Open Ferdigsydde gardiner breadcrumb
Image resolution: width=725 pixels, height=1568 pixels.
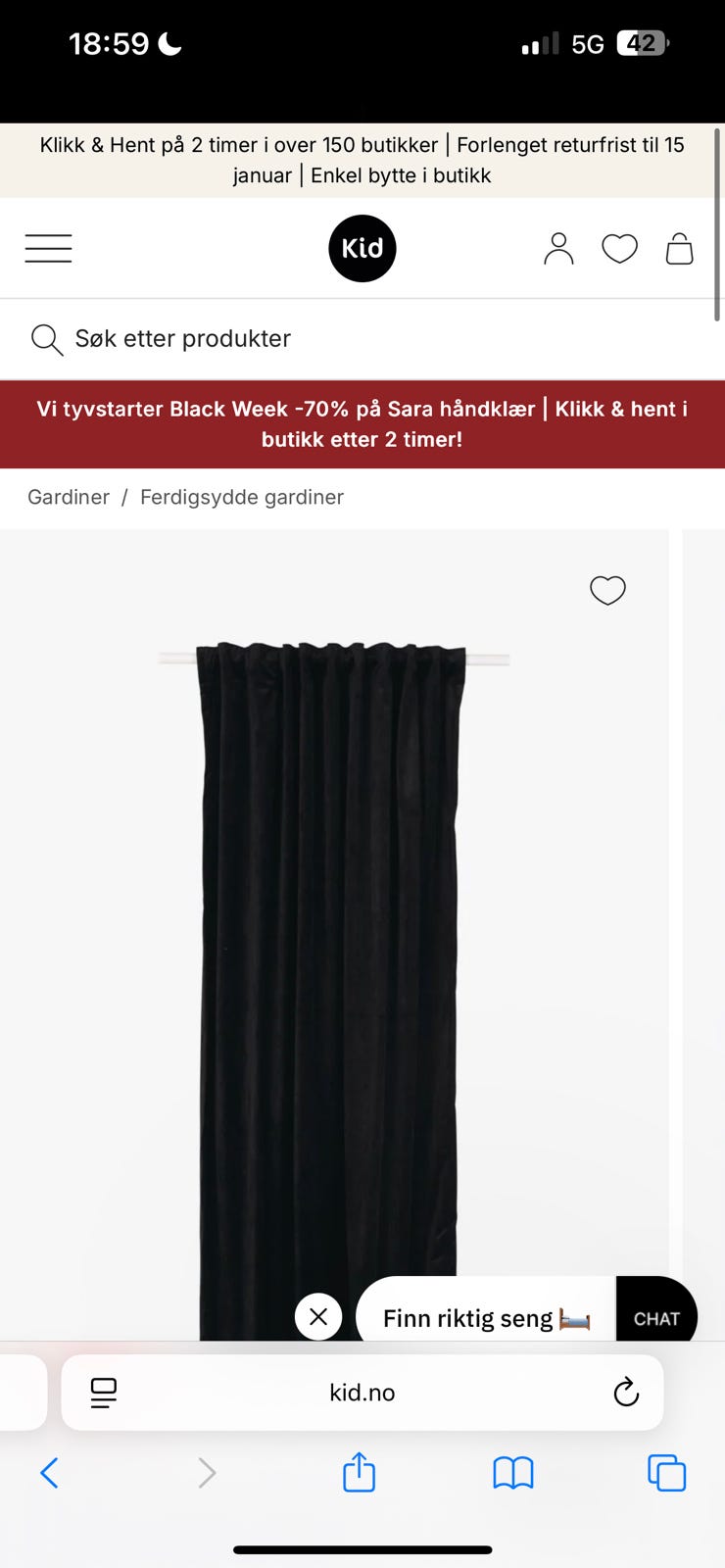coord(241,497)
